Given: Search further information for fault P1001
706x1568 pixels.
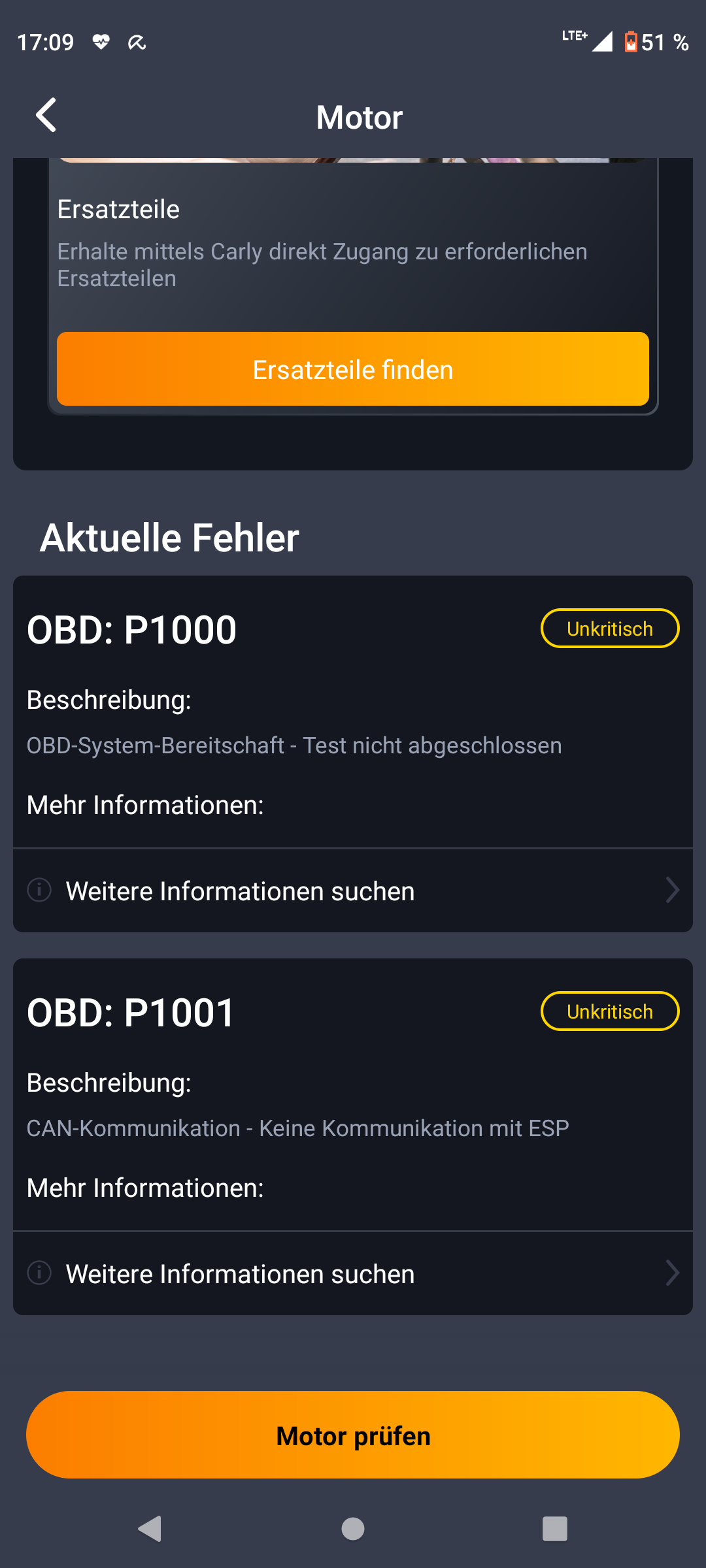Looking at the screenshot, I should click(353, 1273).
